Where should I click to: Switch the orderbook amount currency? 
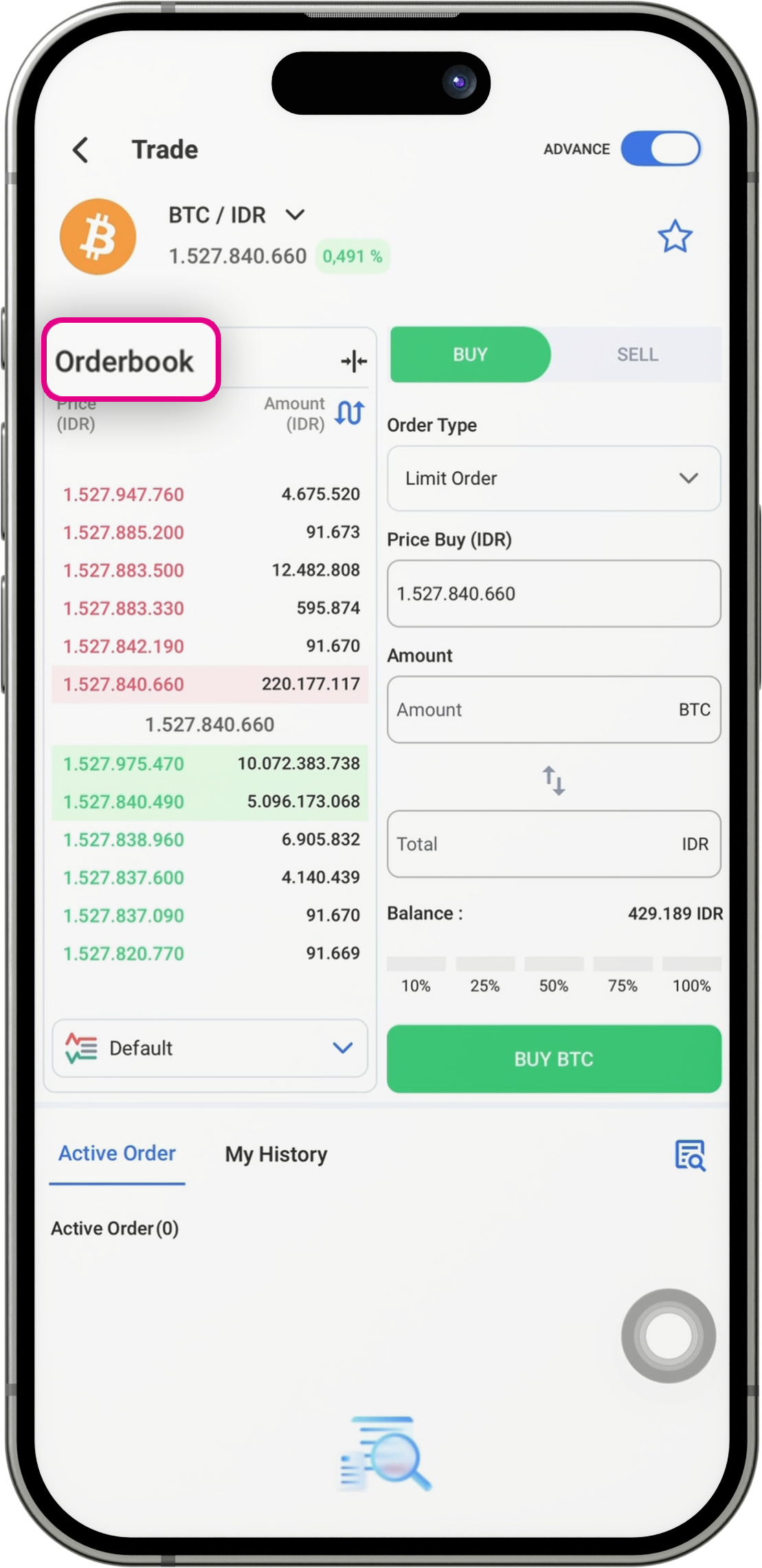pyautogui.click(x=350, y=413)
